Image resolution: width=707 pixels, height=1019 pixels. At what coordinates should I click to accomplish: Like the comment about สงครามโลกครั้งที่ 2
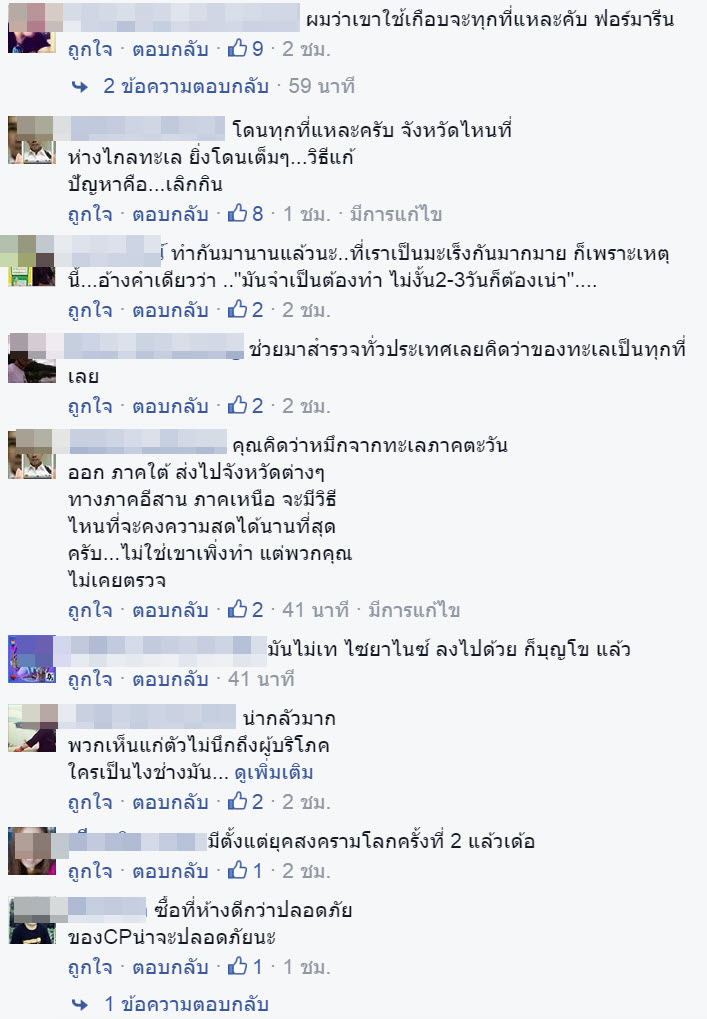click(89, 871)
